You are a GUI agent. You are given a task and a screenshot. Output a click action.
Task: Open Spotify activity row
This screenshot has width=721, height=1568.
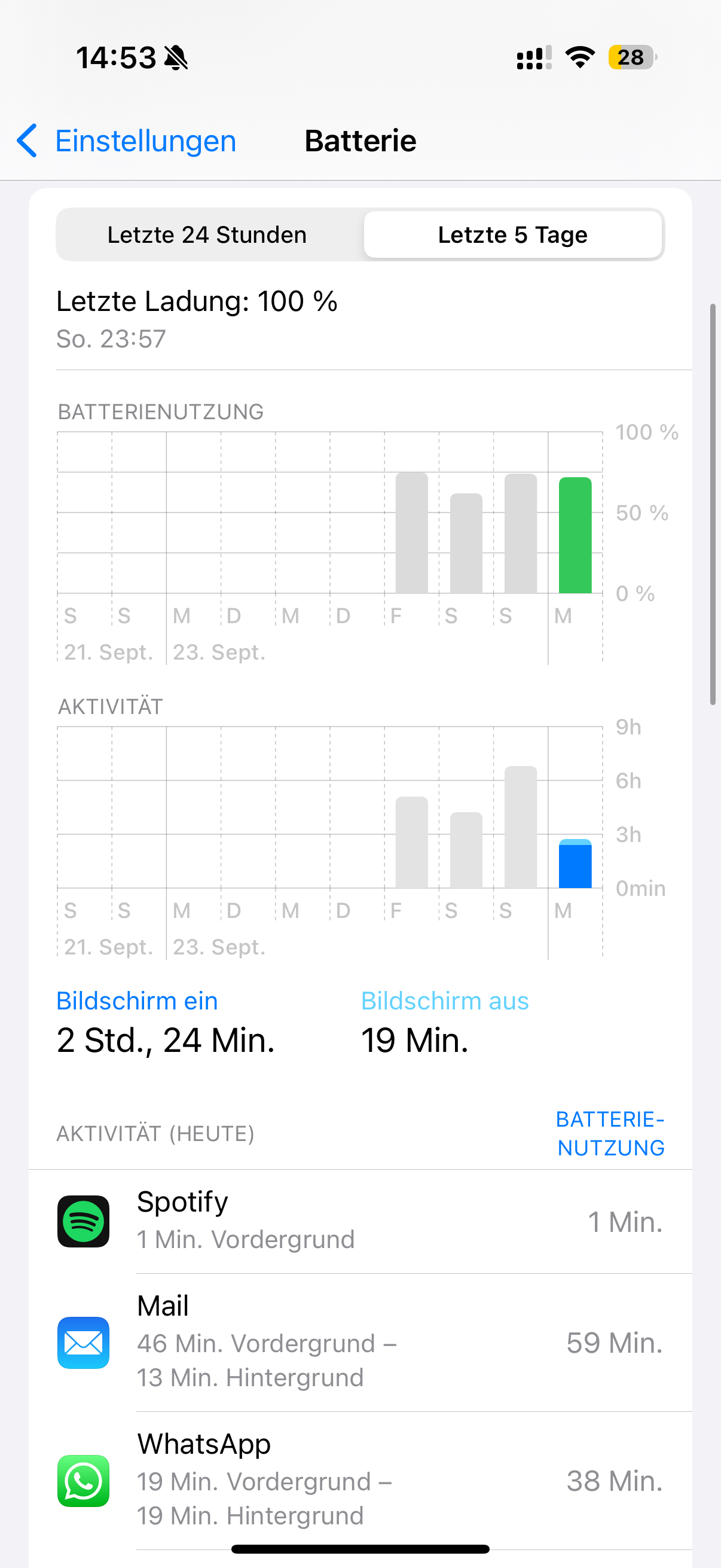[360, 1221]
